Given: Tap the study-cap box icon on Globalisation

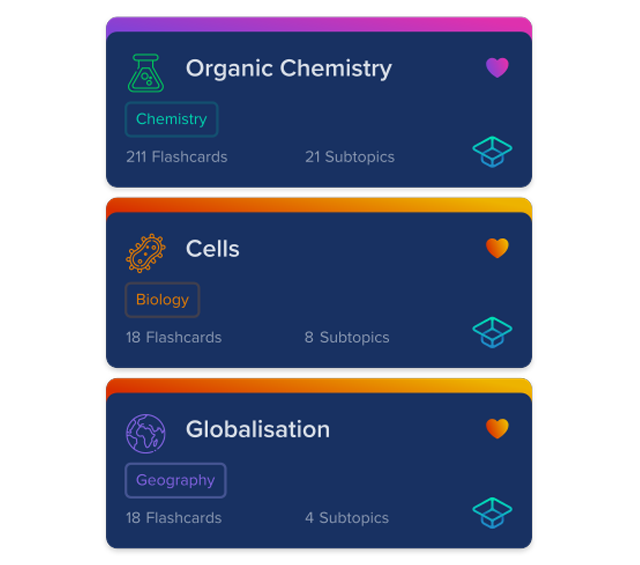Looking at the screenshot, I should pos(492,513).
